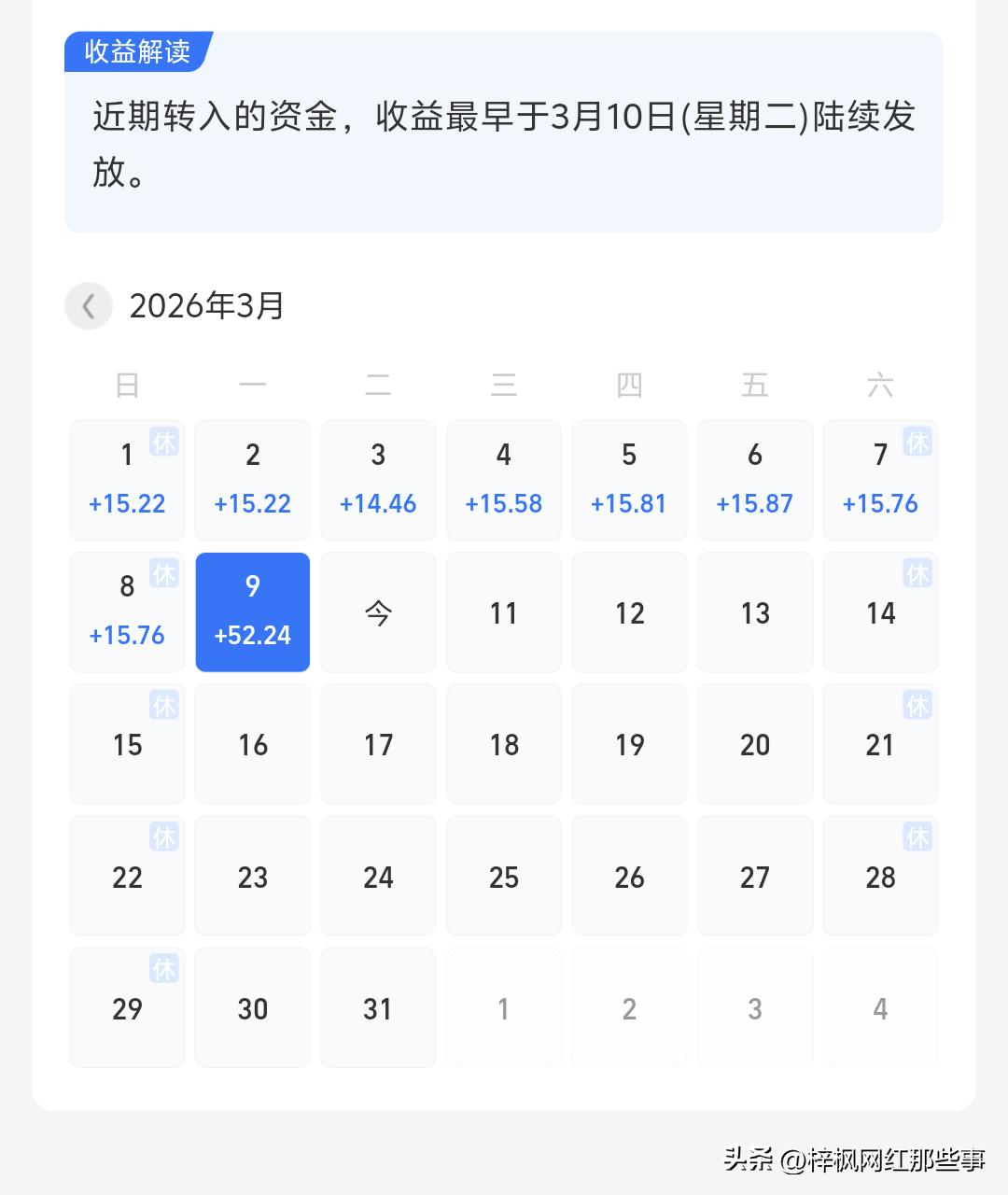The width and height of the screenshot is (1008, 1195).
Task: Expand details for March 5 earnings
Action: pos(629,479)
